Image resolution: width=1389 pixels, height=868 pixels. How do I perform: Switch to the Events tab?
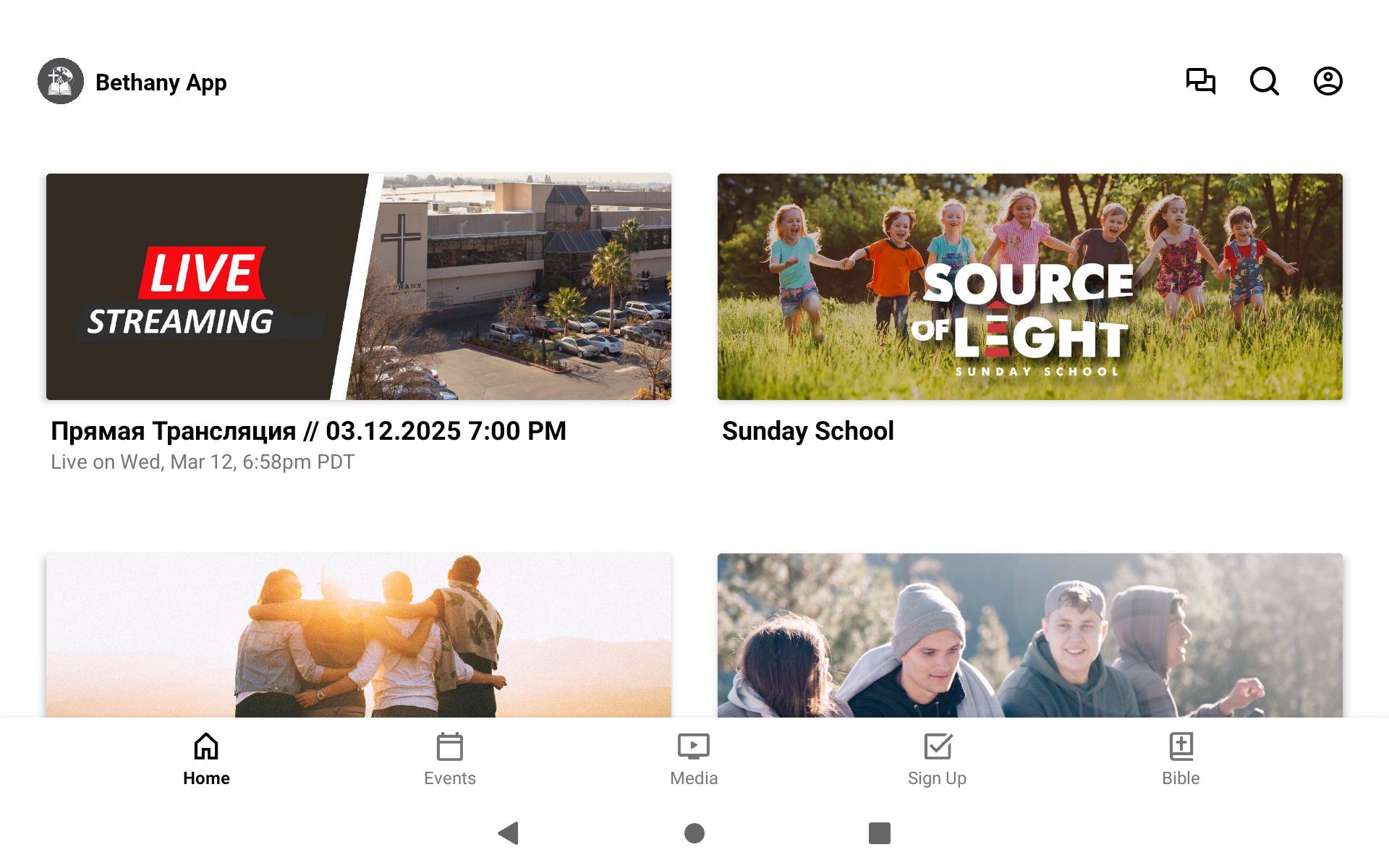tap(450, 759)
